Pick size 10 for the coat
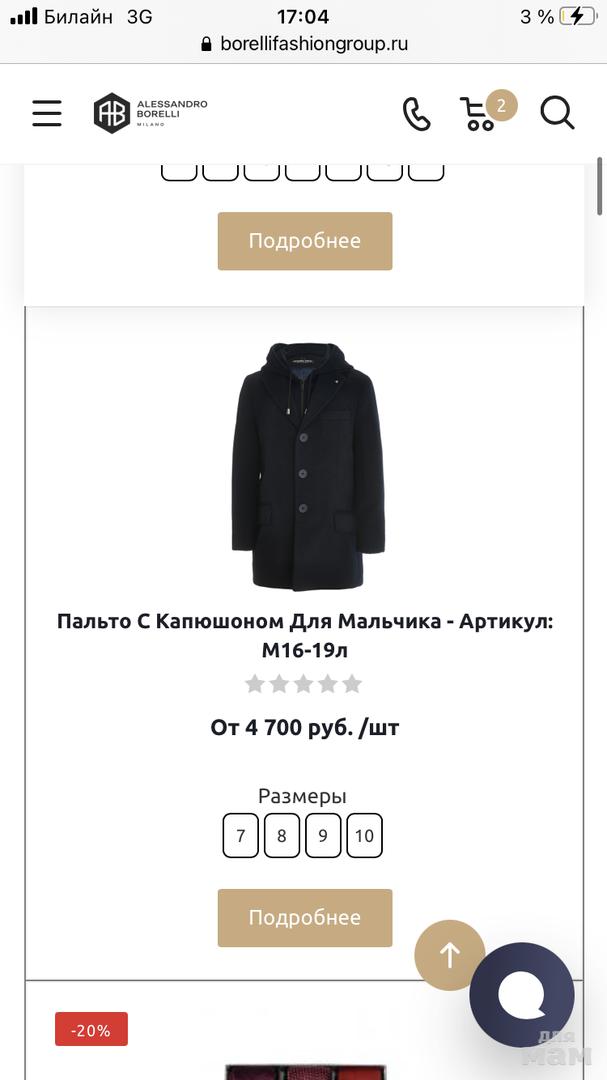The image size is (607, 1080). coord(364,836)
